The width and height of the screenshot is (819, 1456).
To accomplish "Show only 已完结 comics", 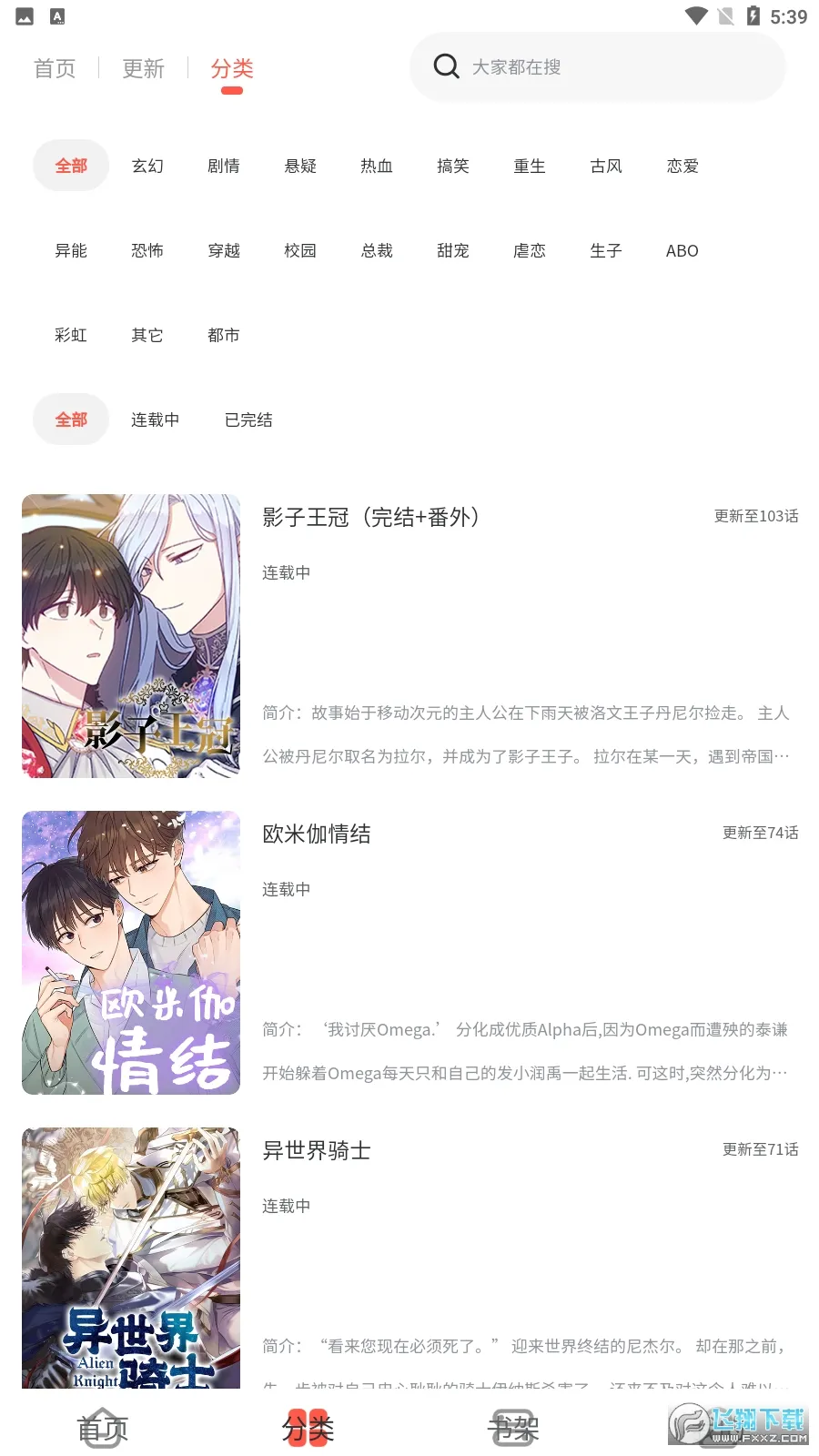I will (x=248, y=420).
